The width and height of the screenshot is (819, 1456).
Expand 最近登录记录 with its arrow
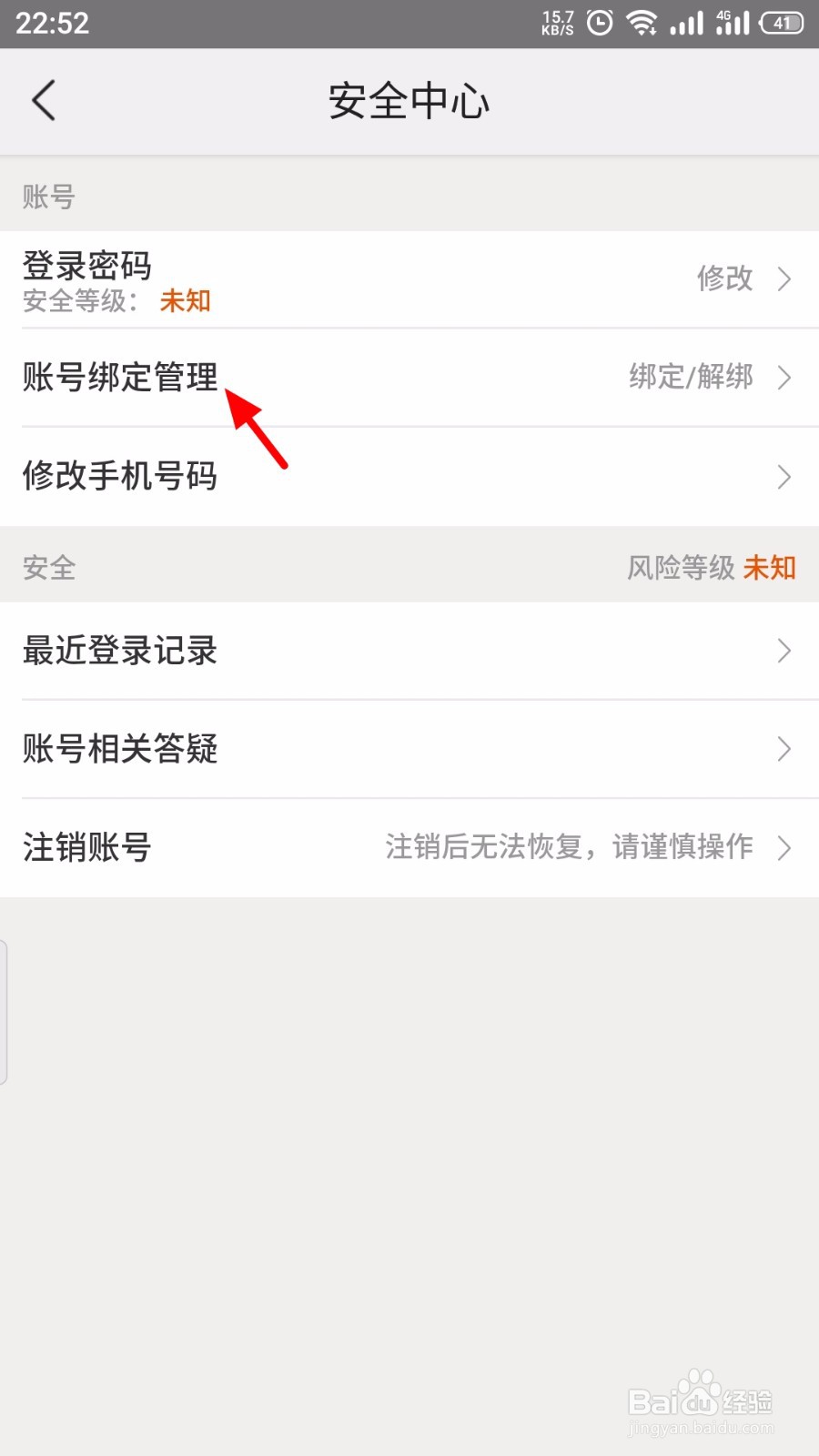(784, 651)
